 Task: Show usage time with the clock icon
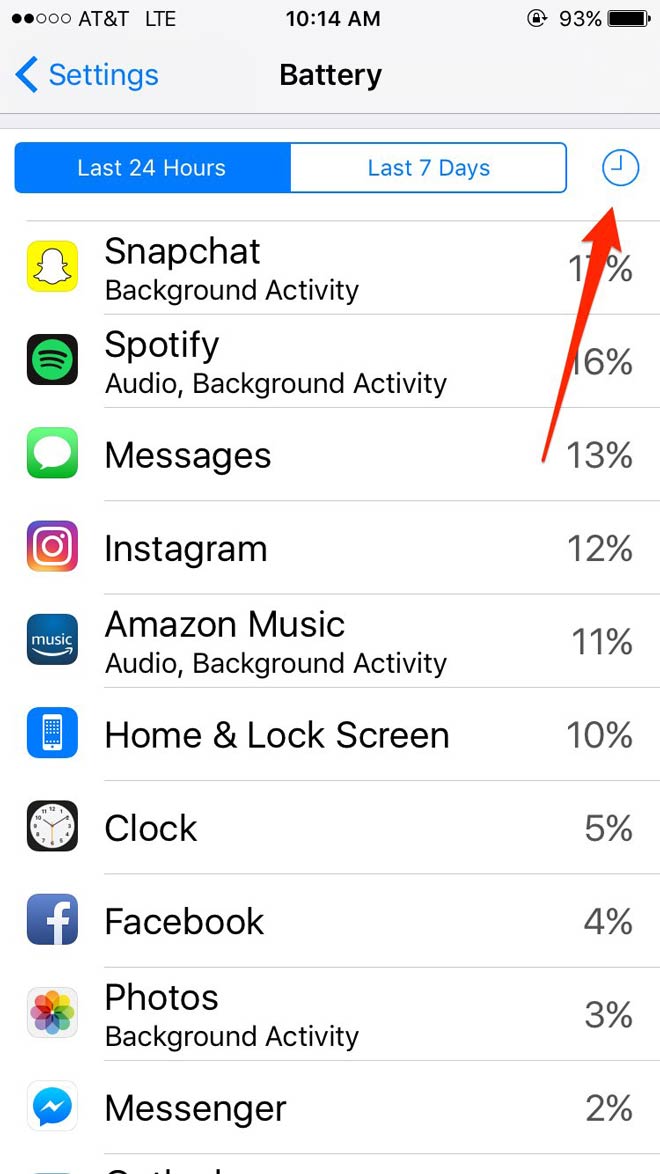pyautogui.click(x=620, y=168)
